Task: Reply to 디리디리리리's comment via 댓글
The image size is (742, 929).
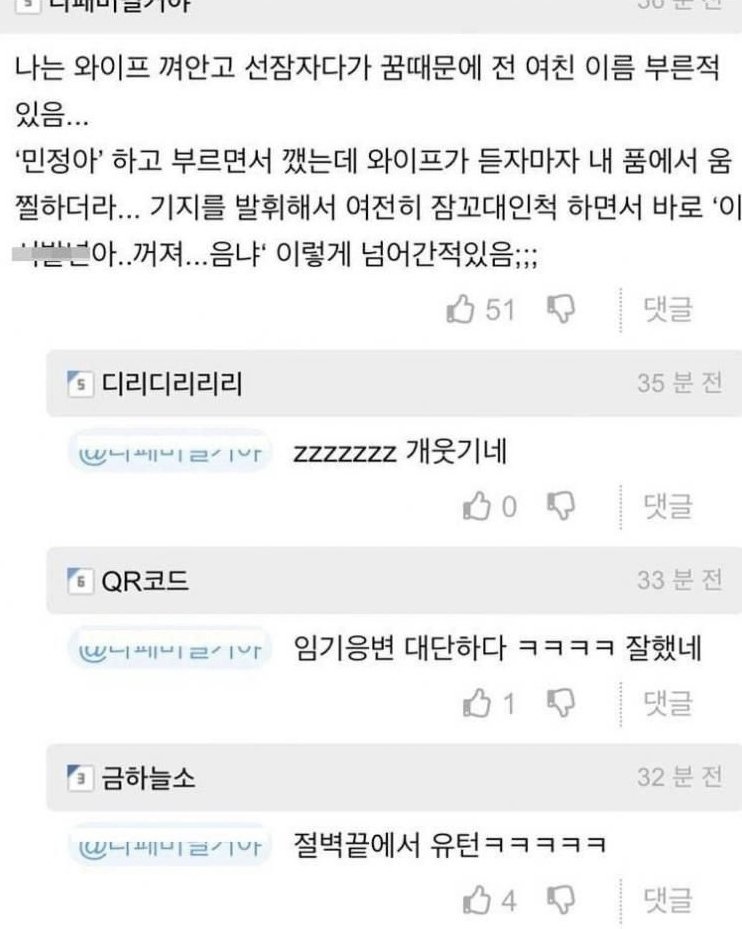Action: click(667, 508)
